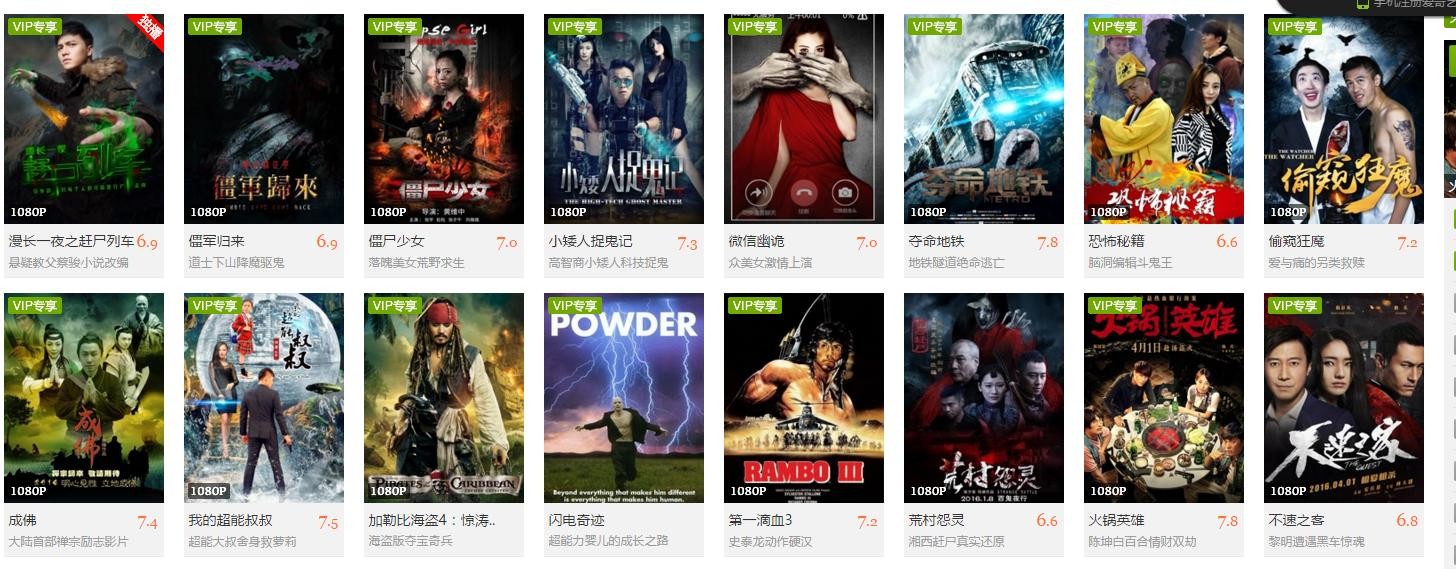Open the 成佛 movie poster

pyautogui.click(x=84, y=397)
